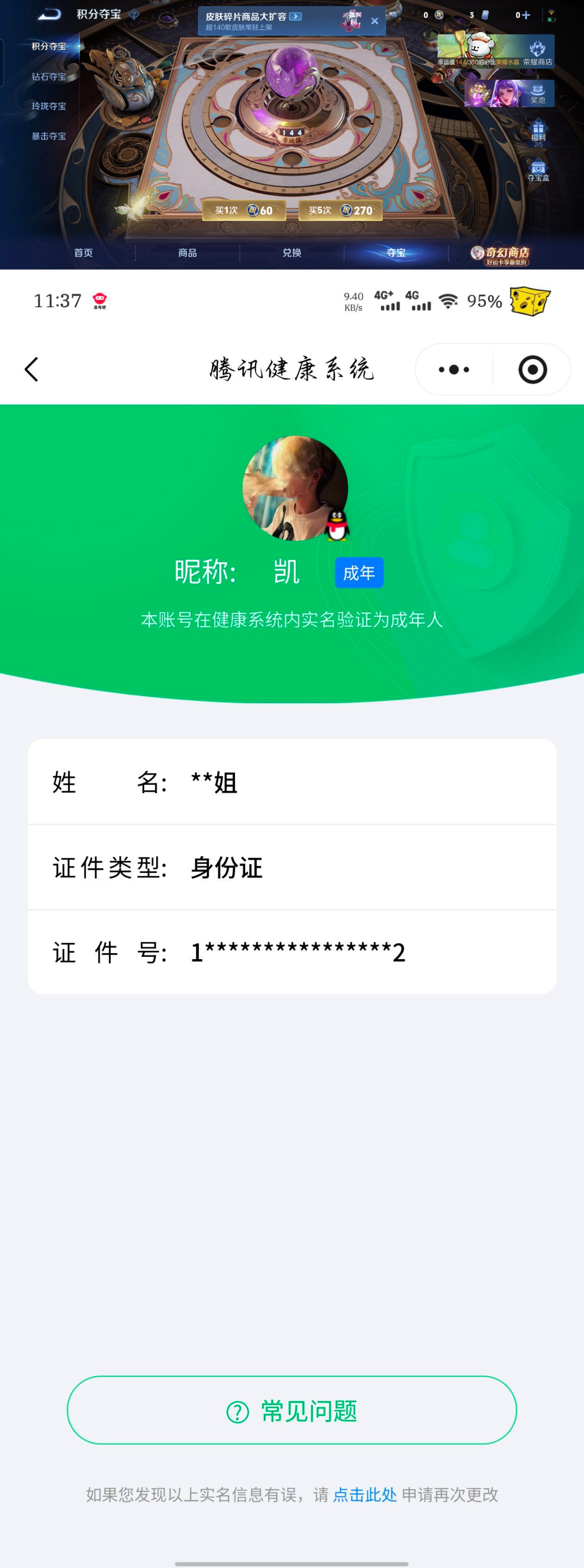Open the mini-program three-dot menu
The image size is (584, 1568).
(454, 370)
